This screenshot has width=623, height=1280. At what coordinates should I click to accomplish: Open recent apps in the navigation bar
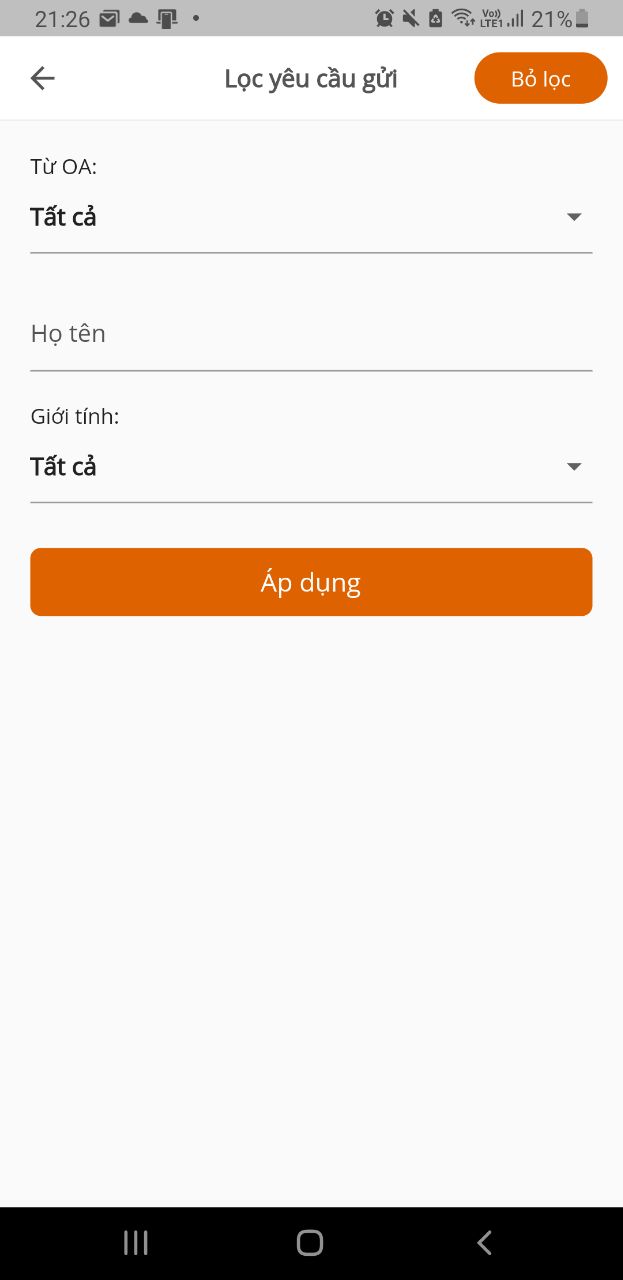136,1243
